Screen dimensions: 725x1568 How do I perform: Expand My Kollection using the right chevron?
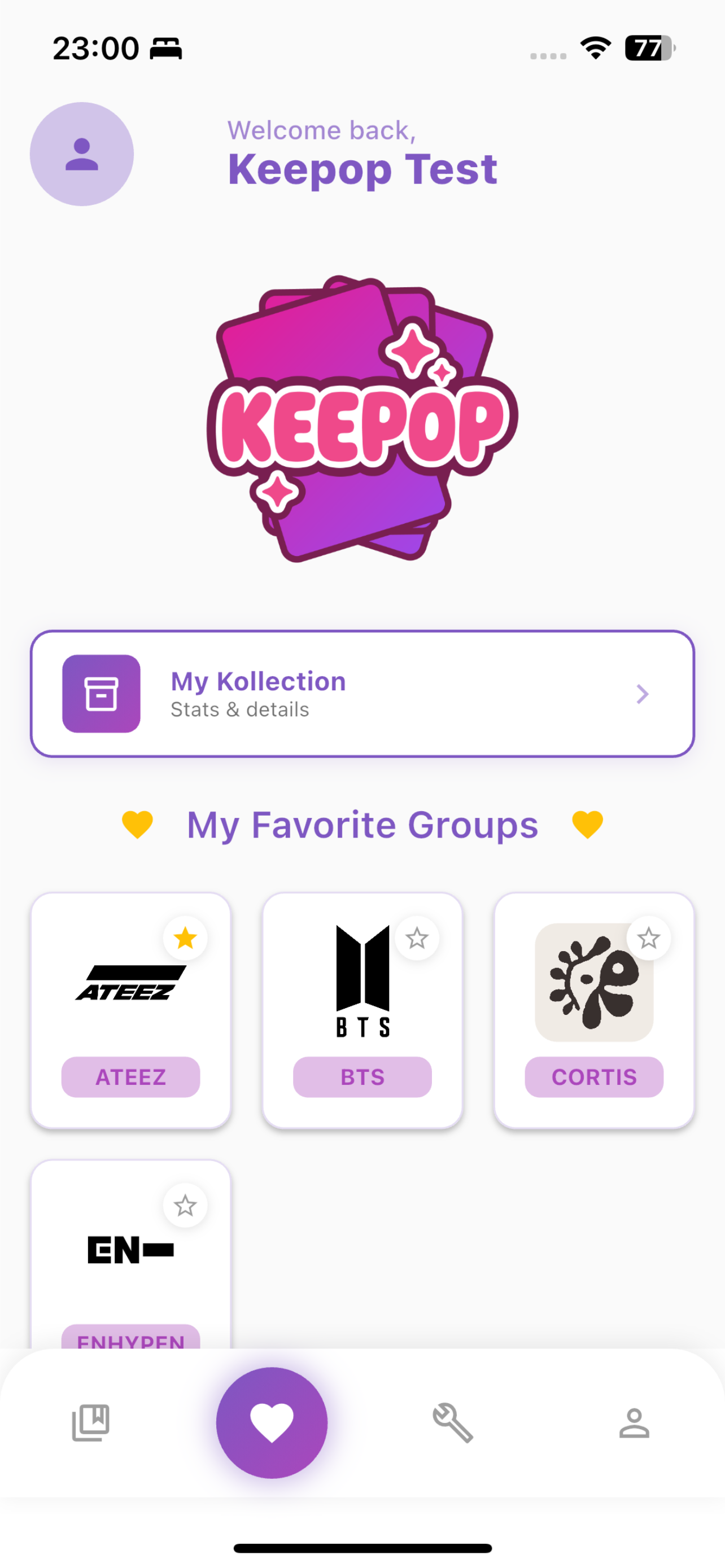pos(642,694)
